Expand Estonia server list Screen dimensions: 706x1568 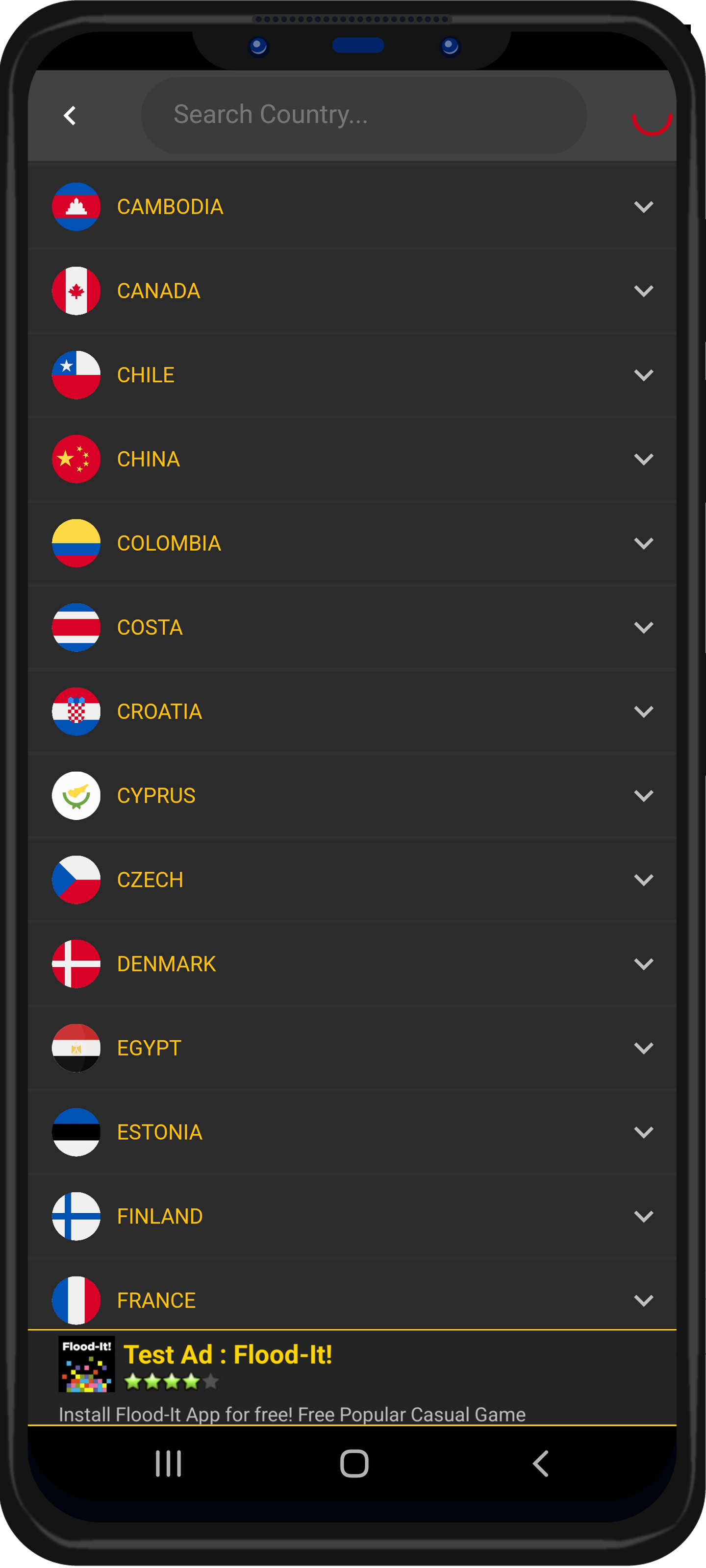click(x=643, y=1131)
